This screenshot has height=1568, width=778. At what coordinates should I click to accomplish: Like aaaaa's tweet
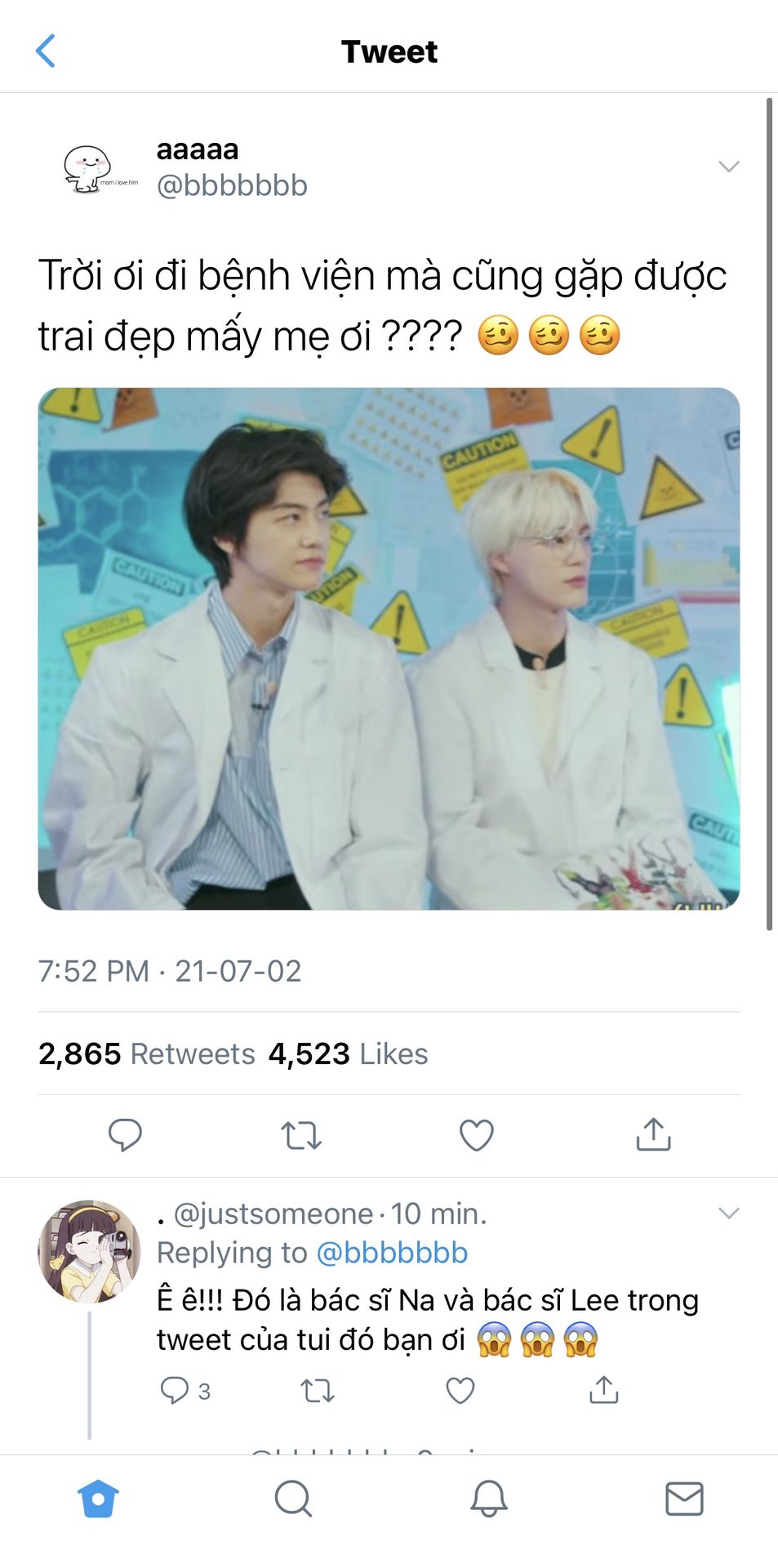pos(477,1135)
